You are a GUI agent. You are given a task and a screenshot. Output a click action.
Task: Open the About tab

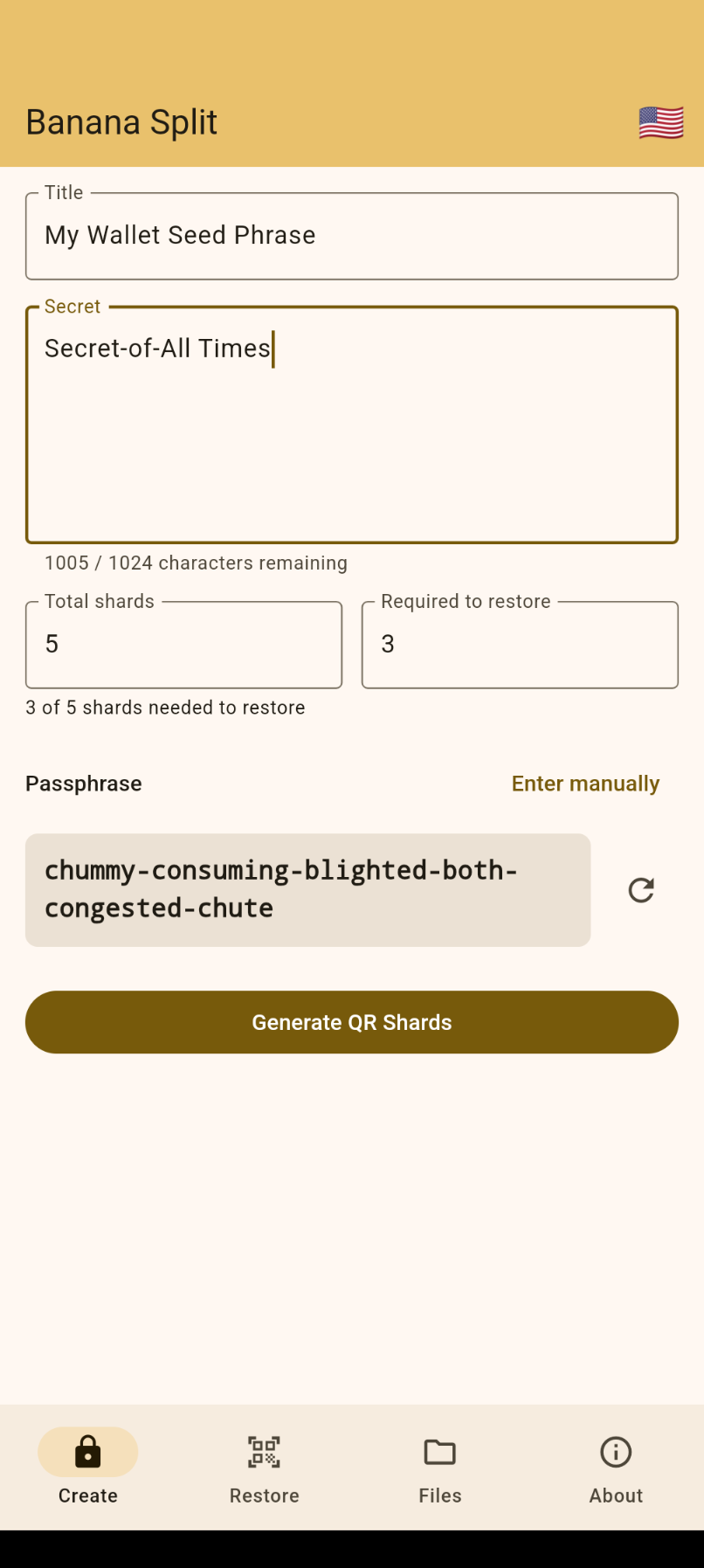point(616,1469)
